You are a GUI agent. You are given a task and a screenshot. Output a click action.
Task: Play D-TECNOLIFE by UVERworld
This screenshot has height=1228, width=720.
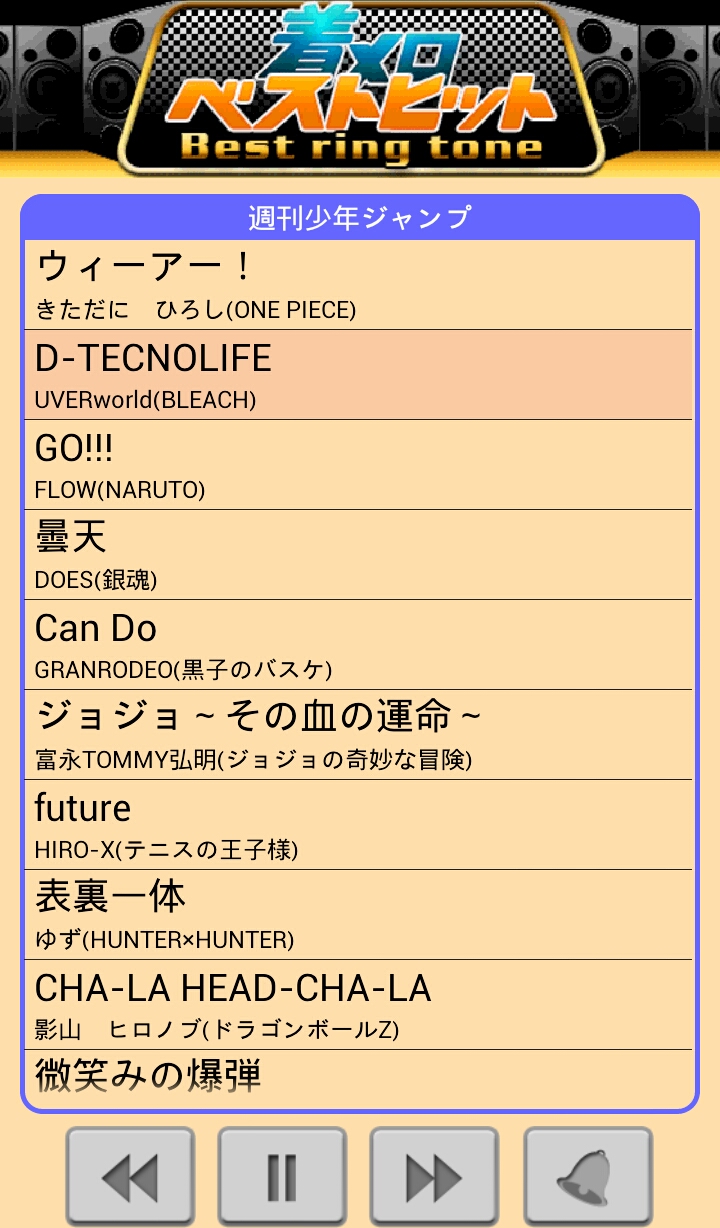pos(358,375)
